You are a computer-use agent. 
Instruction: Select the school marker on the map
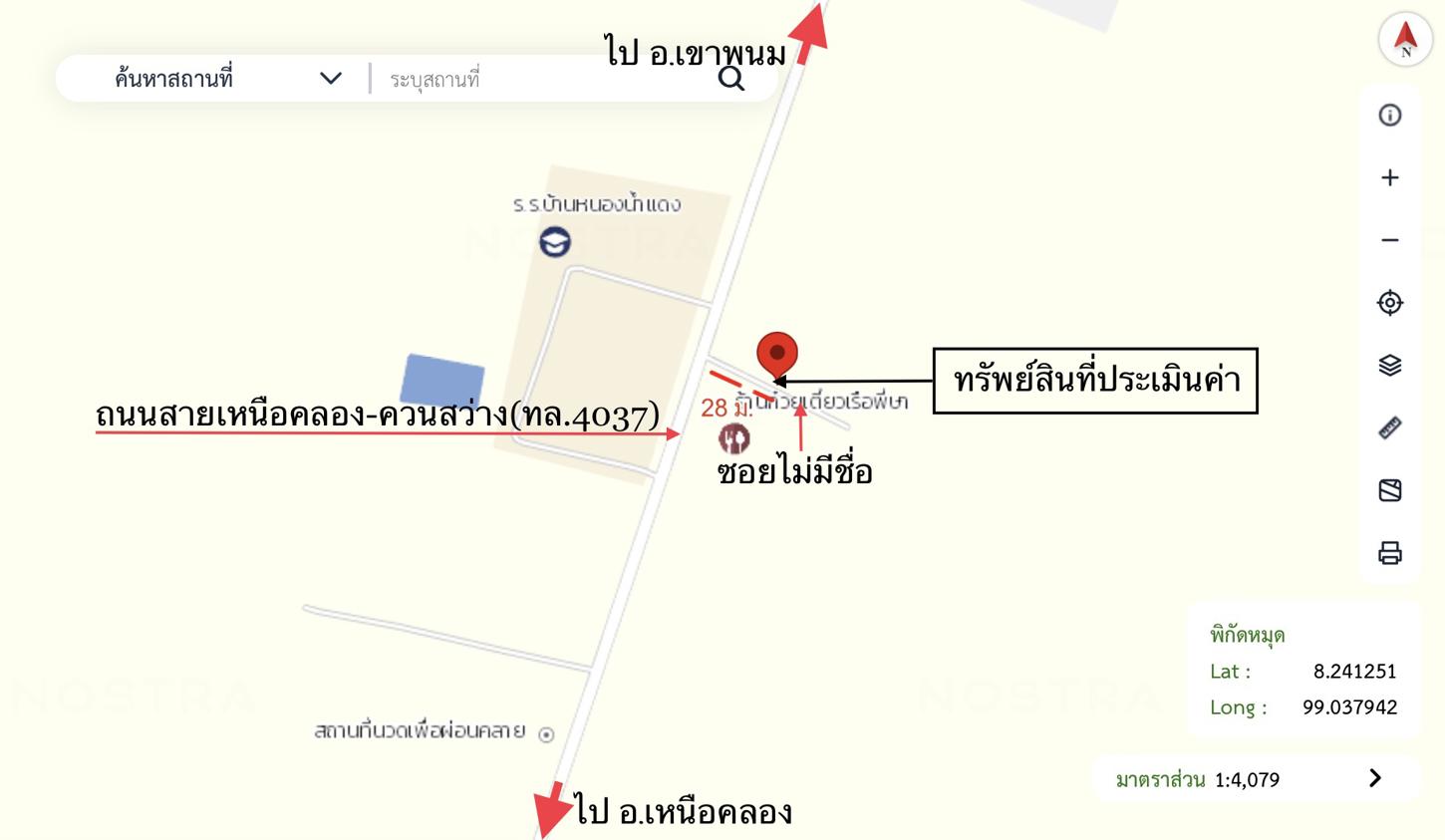pyautogui.click(x=555, y=241)
